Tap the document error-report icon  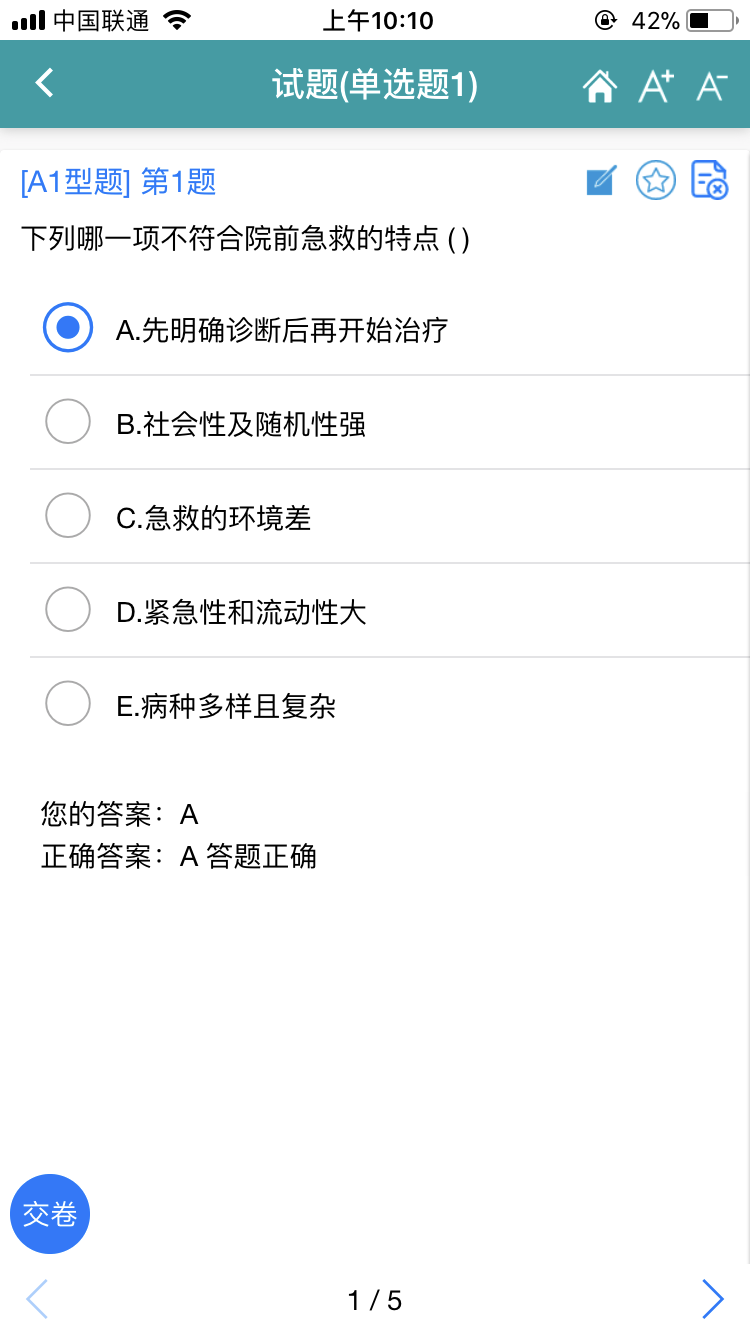point(709,181)
